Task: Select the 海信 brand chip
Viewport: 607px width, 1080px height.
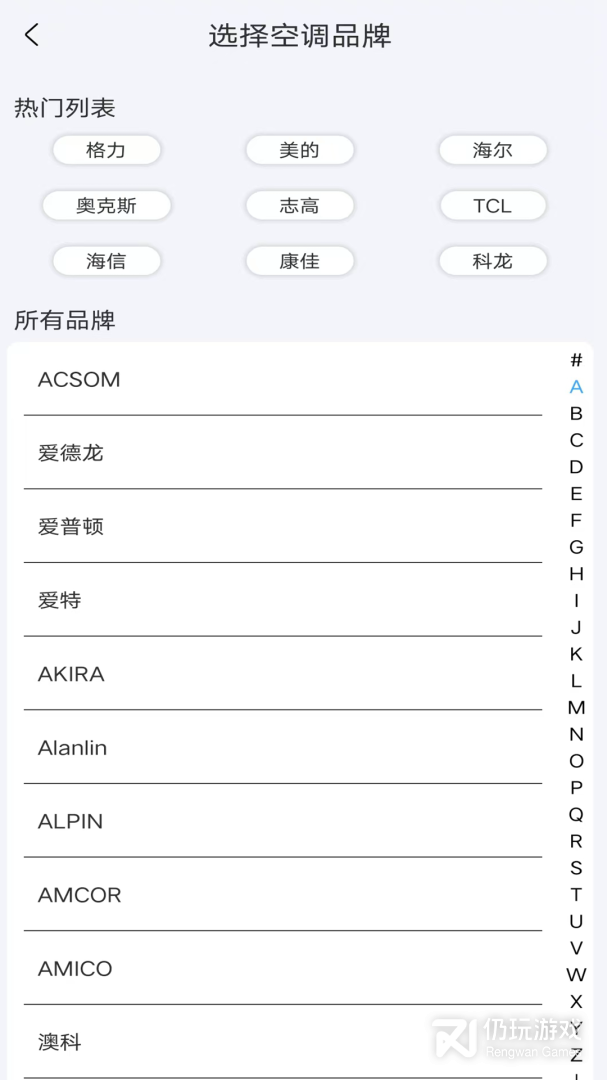Action: pos(106,261)
